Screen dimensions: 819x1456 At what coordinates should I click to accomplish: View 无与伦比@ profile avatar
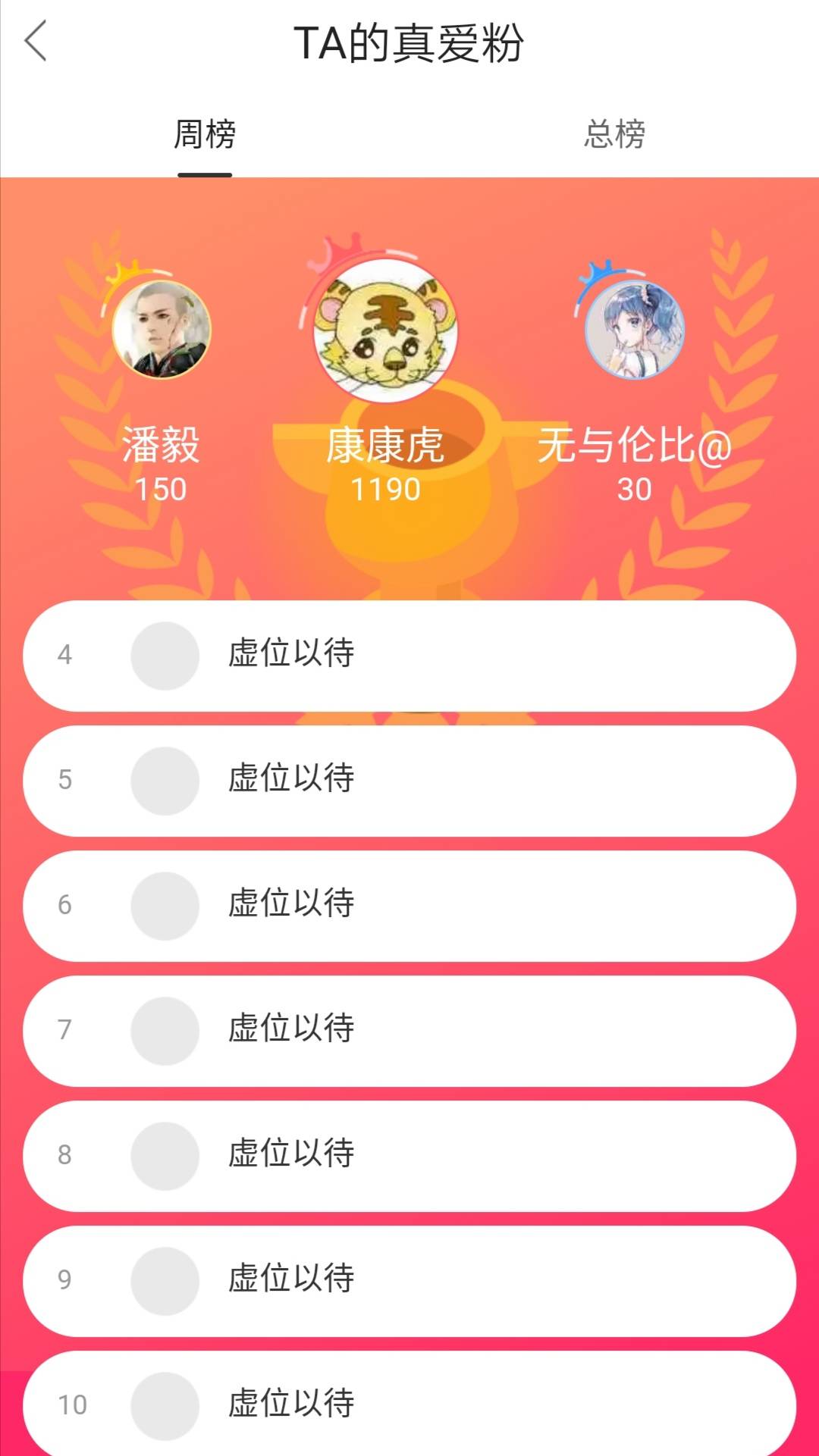[x=635, y=330]
